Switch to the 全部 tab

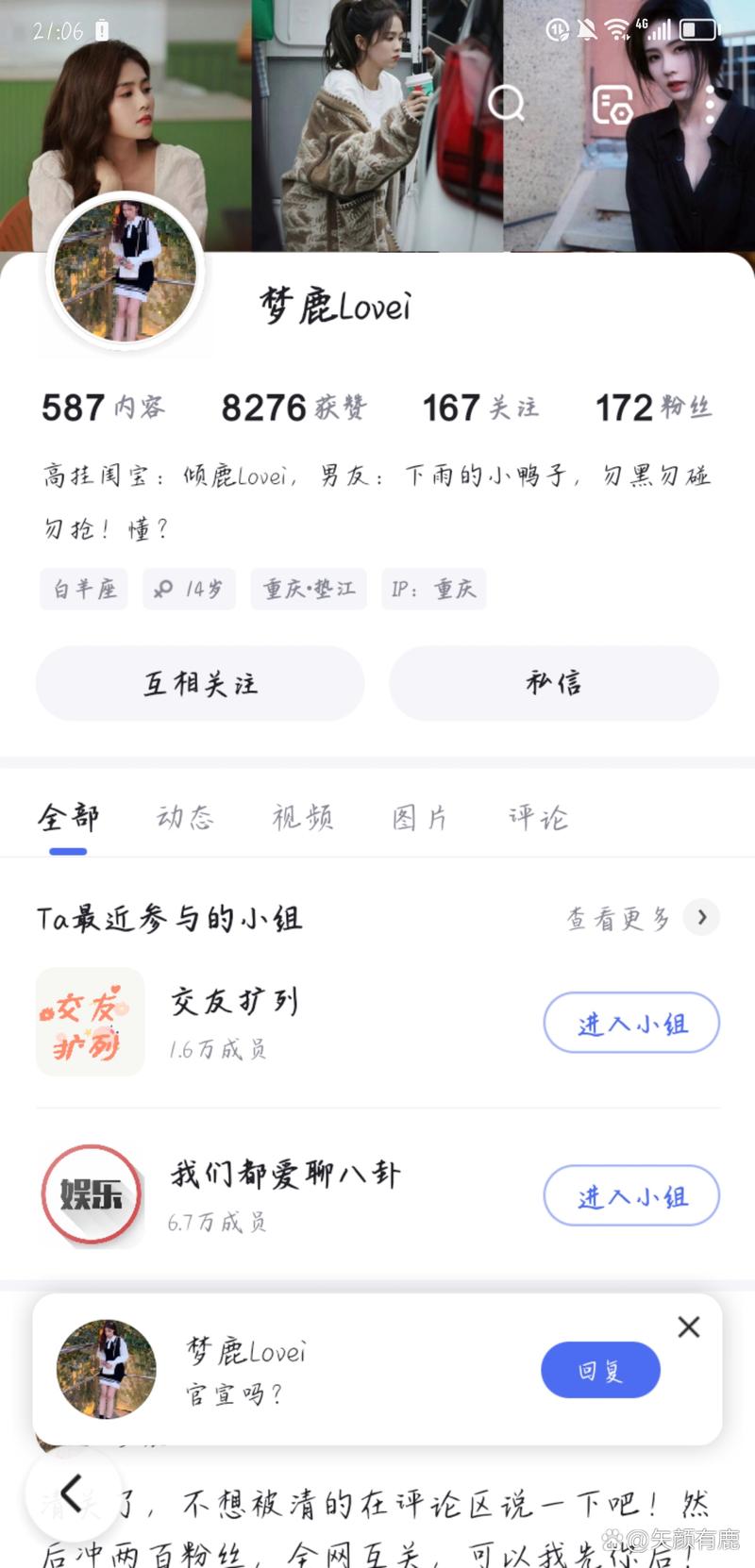pyautogui.click(x=68, y=817)
